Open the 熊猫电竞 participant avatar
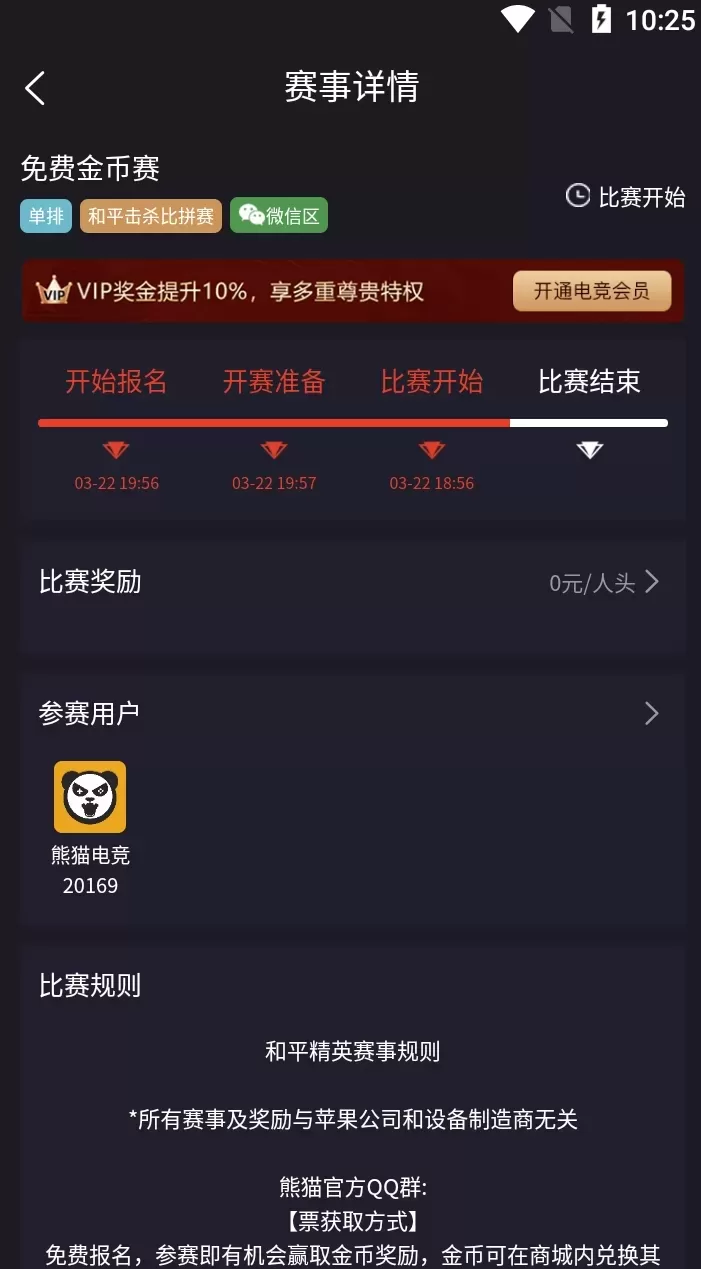The image size is (701, 1269). coord(90,797)
